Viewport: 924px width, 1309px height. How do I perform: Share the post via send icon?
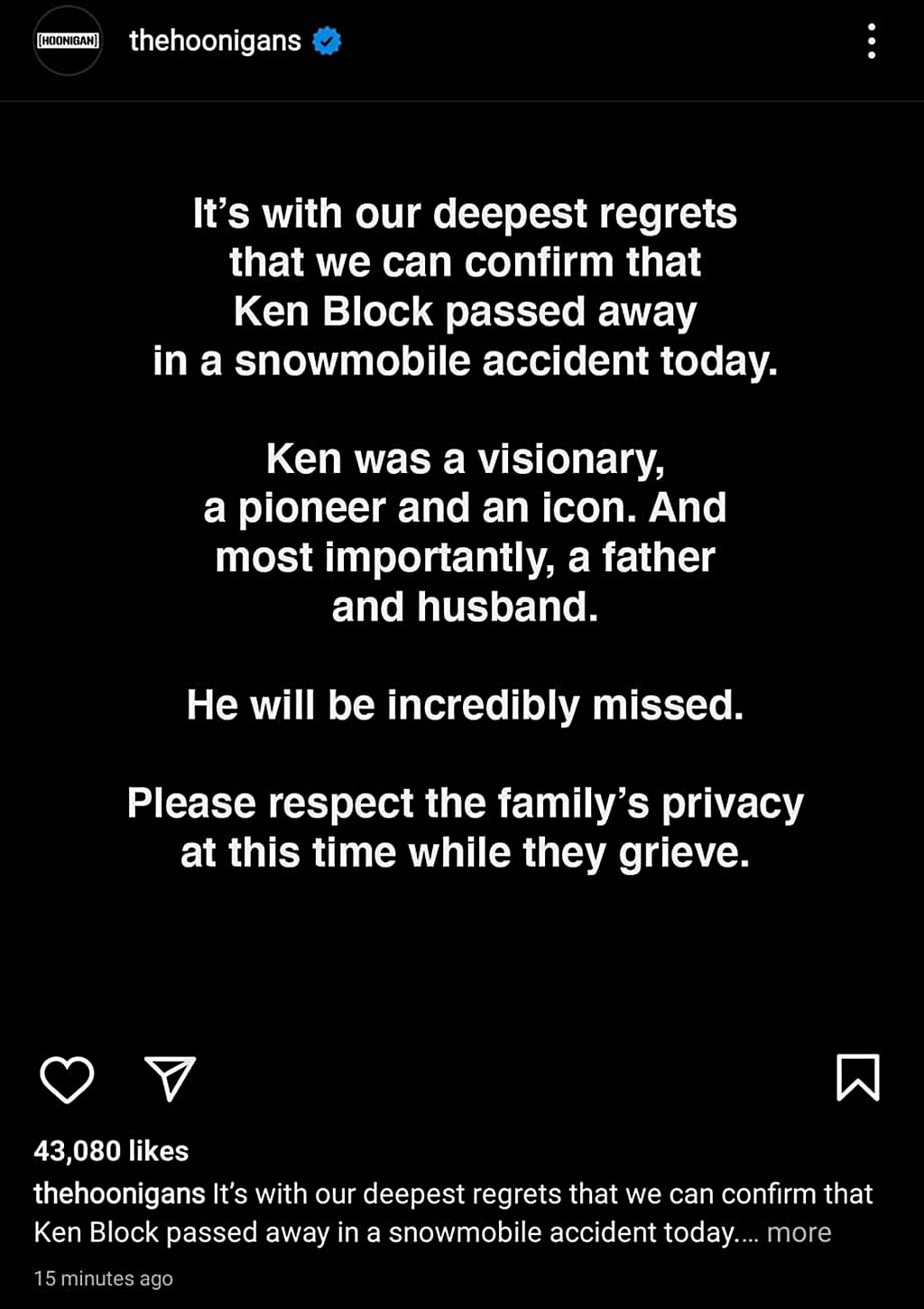tap(170, 1078)
